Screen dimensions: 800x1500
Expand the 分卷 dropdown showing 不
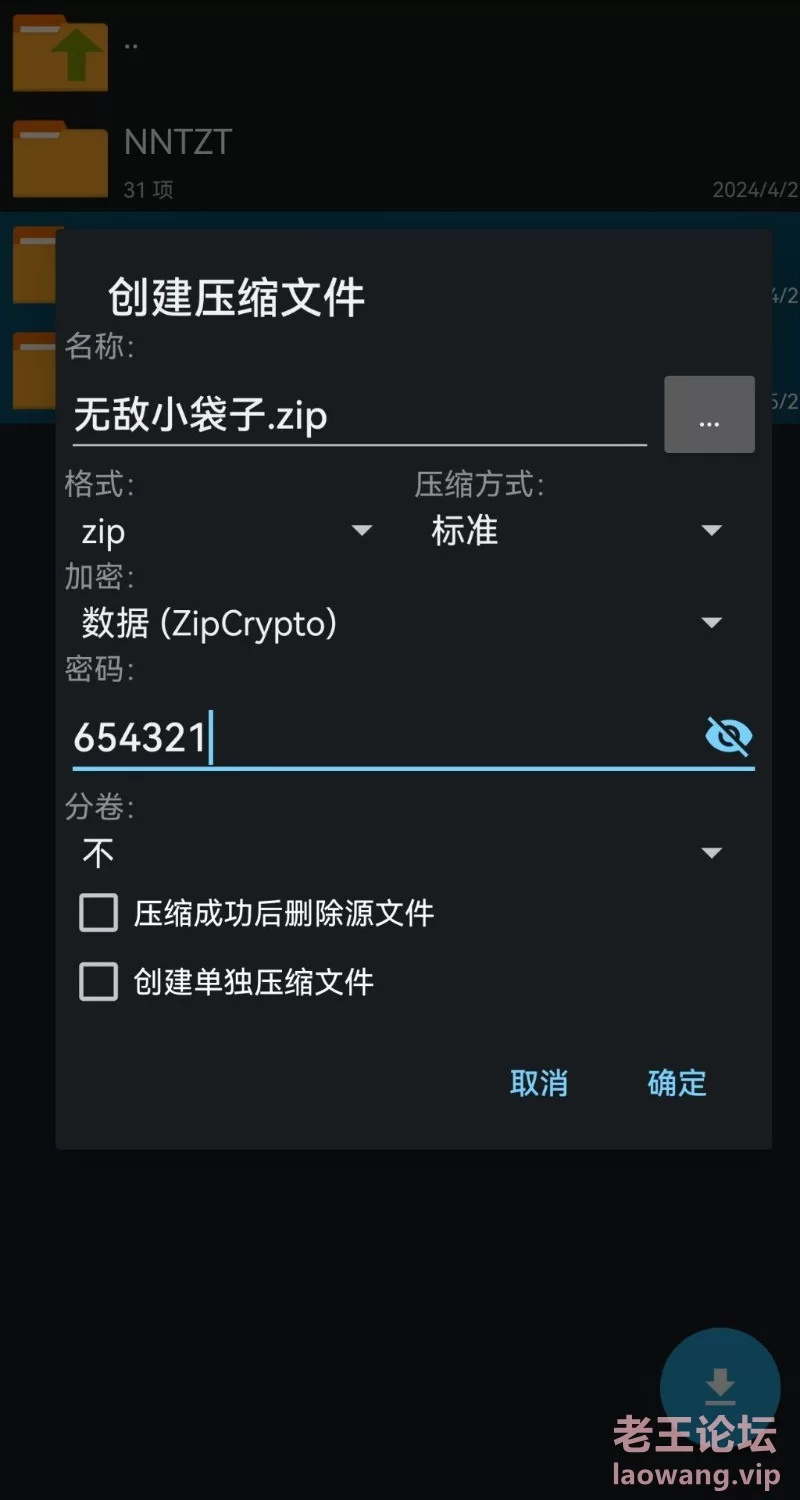point(402,853)
